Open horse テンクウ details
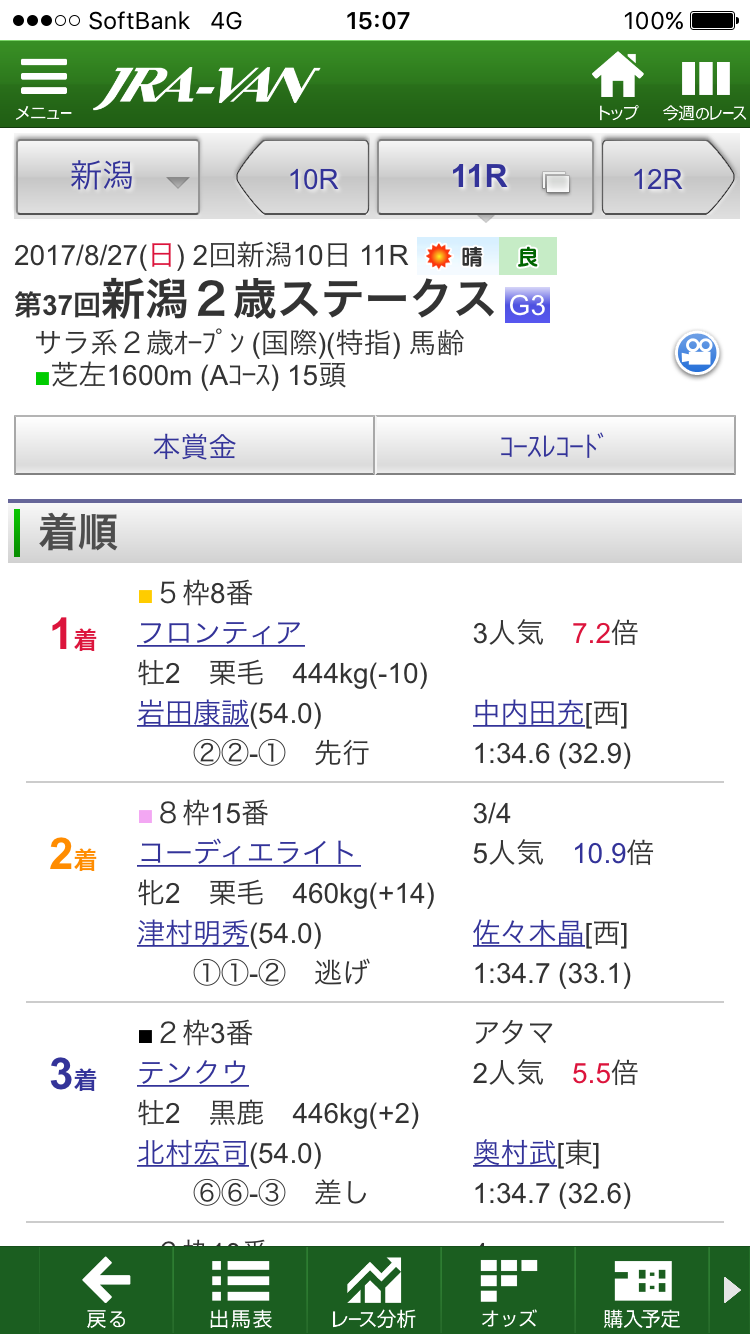This screenshot has height=1334, width=750. click(x=192, y=1073)
